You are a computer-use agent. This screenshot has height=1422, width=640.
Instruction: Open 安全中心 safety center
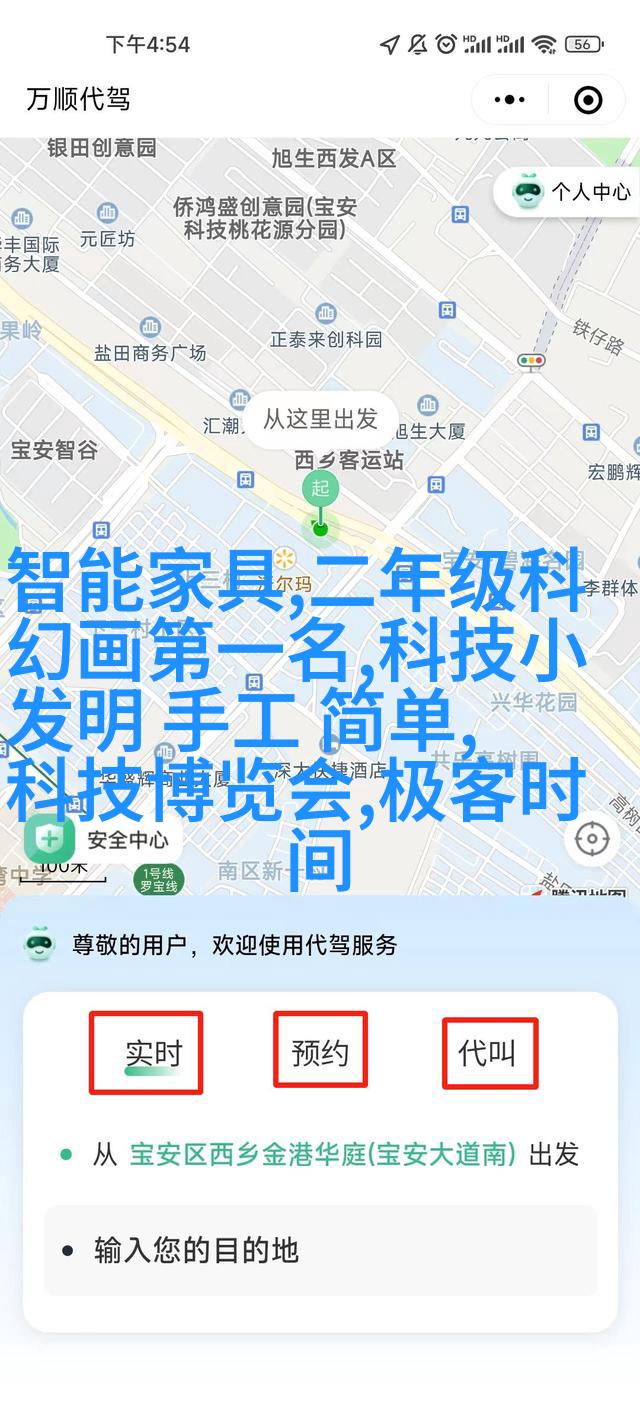coord(98,839)
